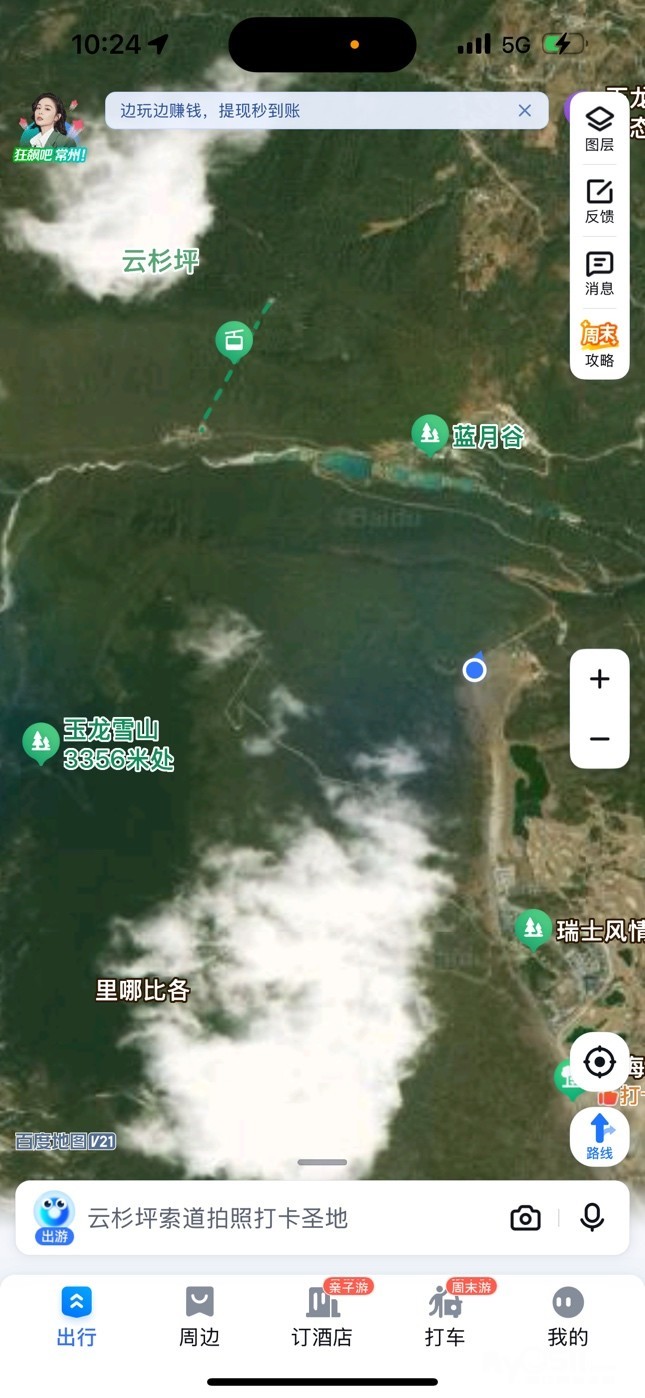This screenshot has height=1398, width=645.
Task: Open 路线 route planning
Action: point(599,1136)
